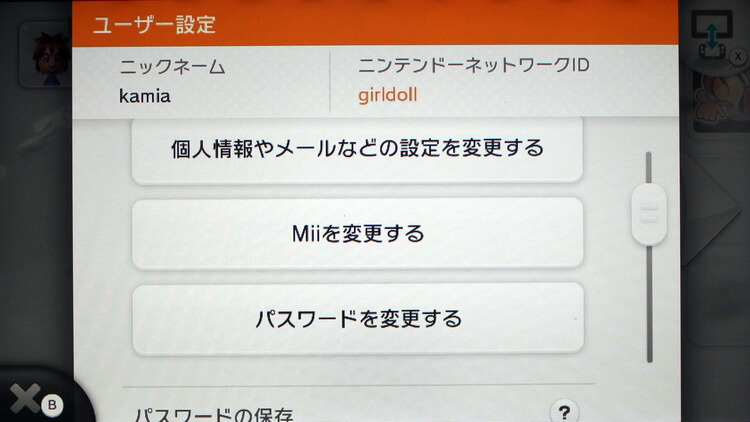Screen dimensions: 750x422
Task: Tap the scrollbar handle
Action: (x=648, y=214)
